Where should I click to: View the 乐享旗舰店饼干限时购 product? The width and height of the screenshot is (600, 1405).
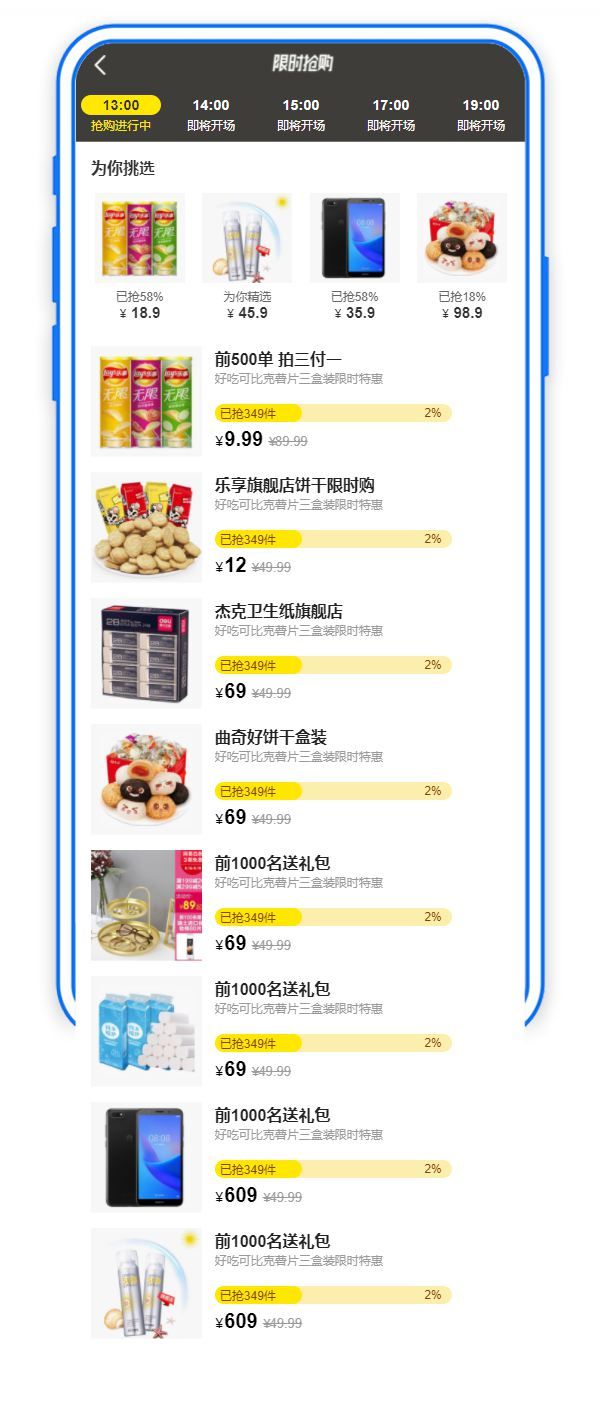click(x=294, y=486)
